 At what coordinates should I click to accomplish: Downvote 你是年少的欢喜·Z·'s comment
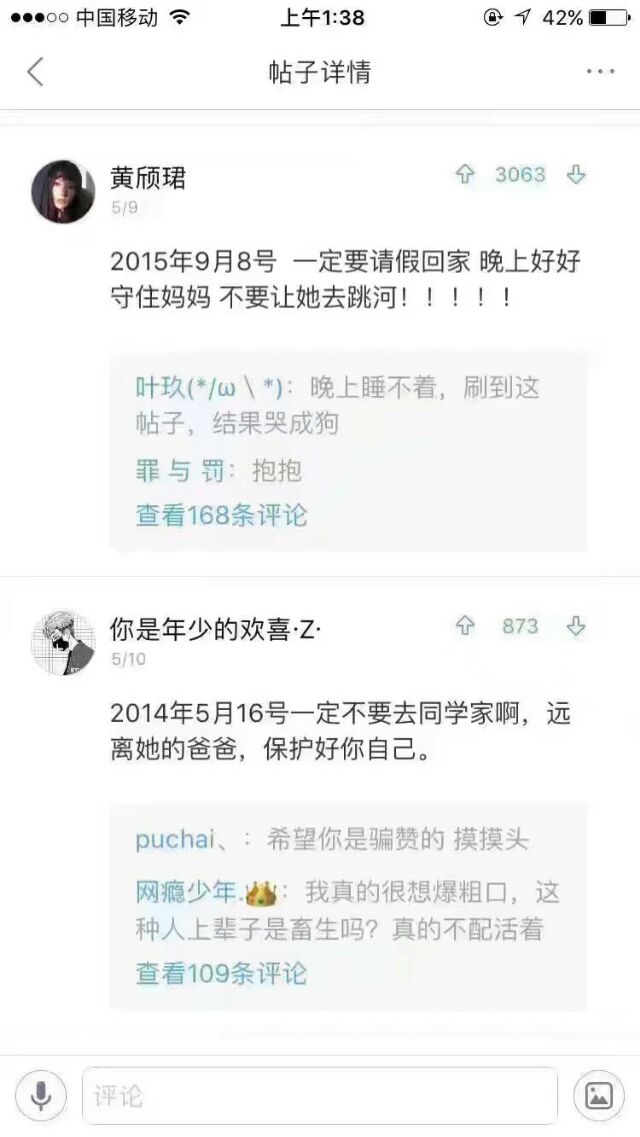[576, 626]
